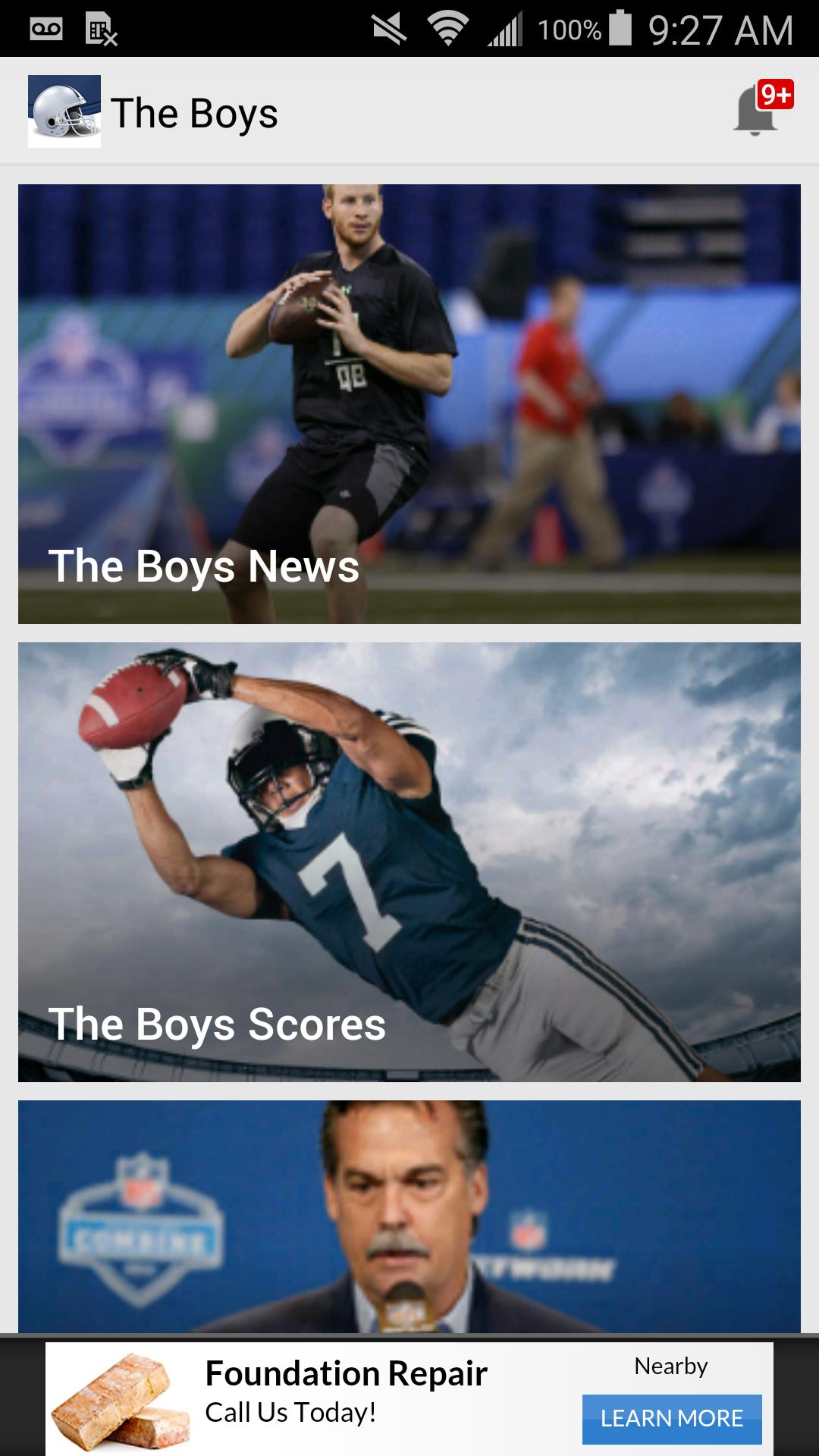The width and height of the screenshot is (819, 1456).
Task: Select the football helmet app logo
Action: [64, 112]
